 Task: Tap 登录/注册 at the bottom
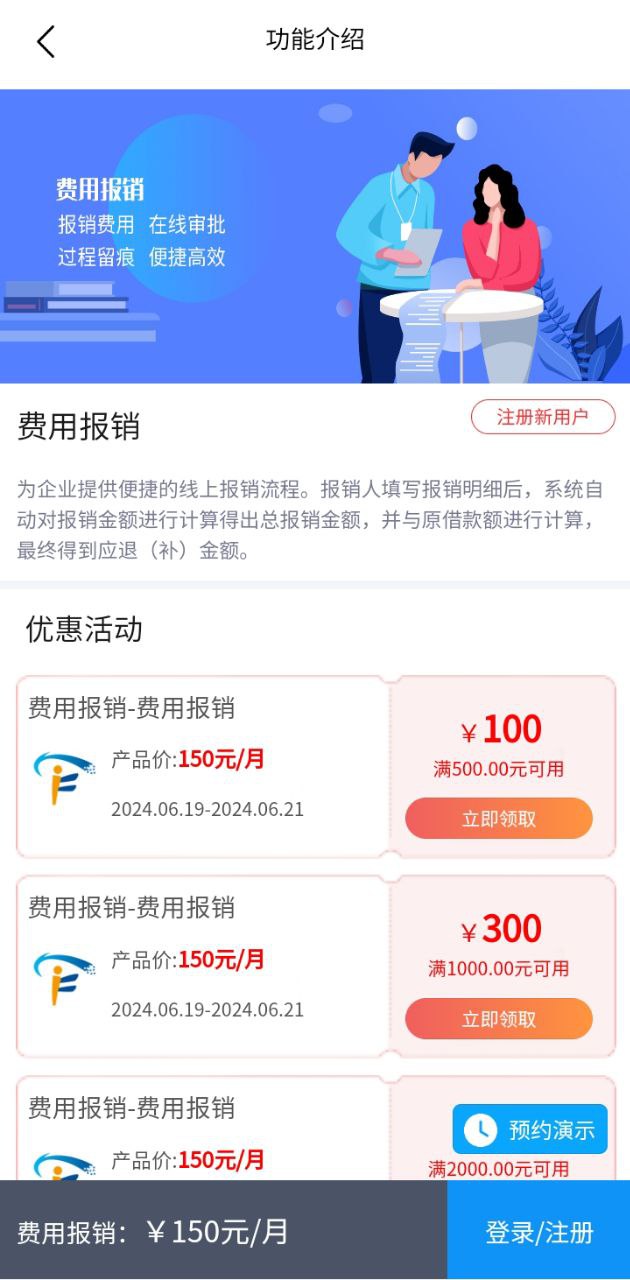539,1232
